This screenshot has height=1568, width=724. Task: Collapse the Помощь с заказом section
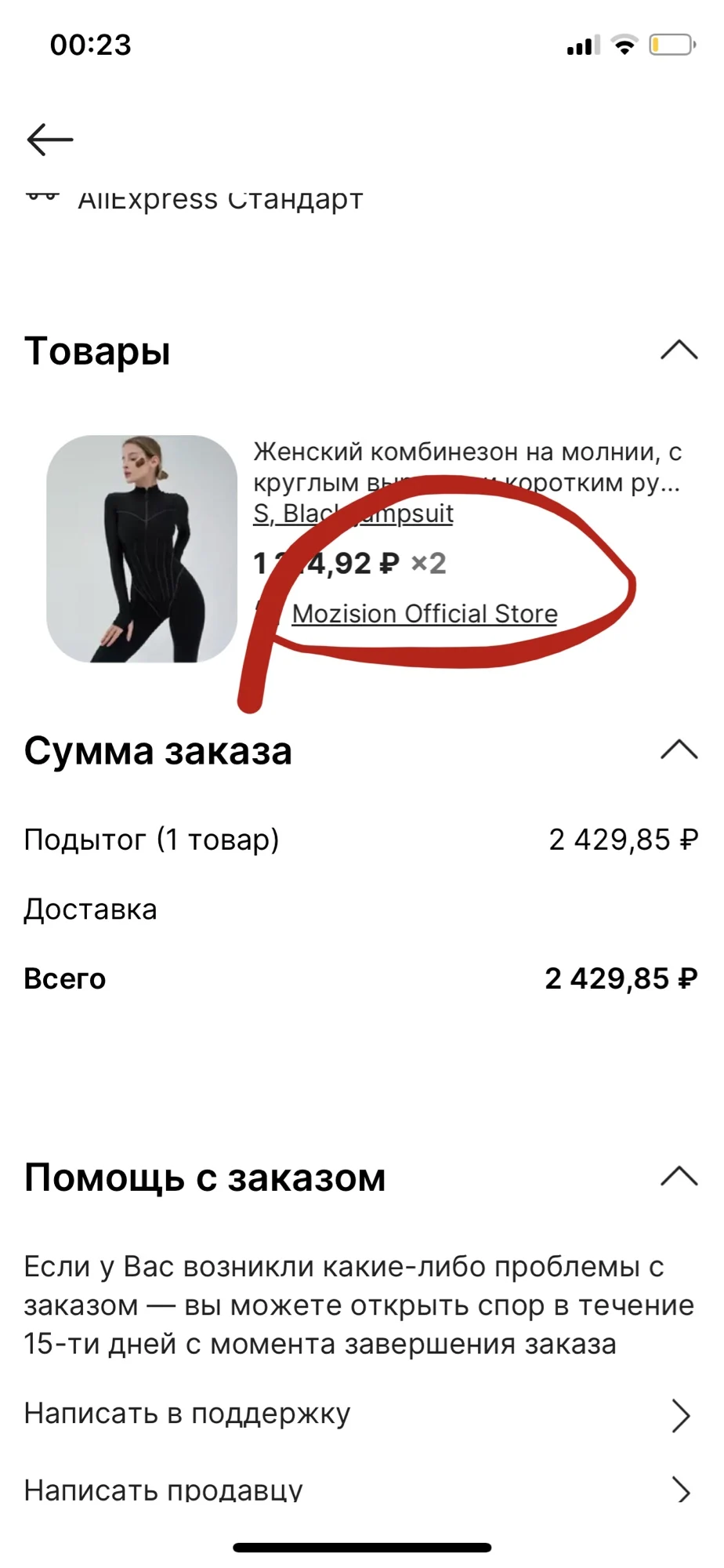pyautogui.click(x=679, y=1176)
